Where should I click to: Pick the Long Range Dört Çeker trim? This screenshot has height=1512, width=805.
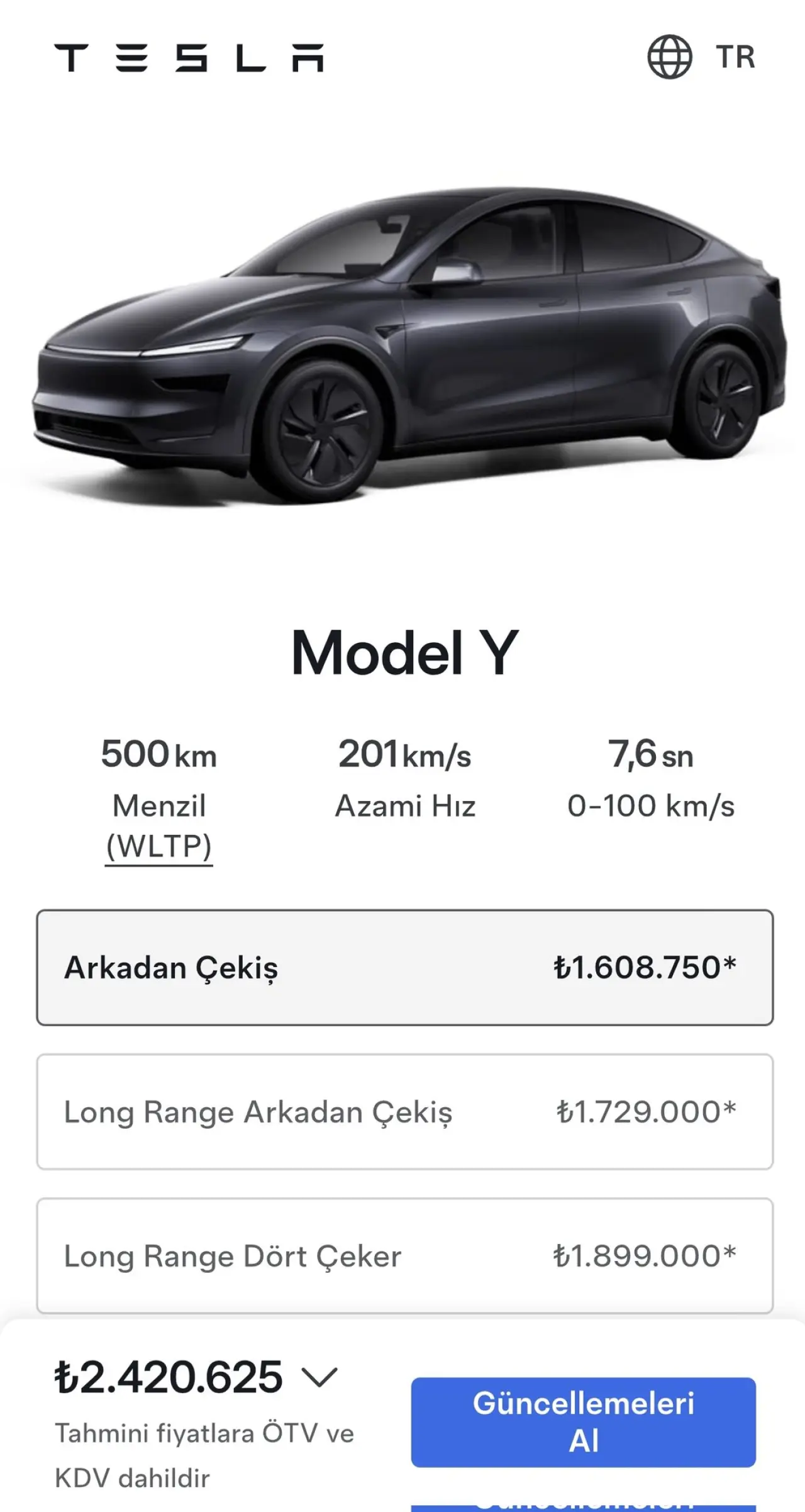point(404,1256)
